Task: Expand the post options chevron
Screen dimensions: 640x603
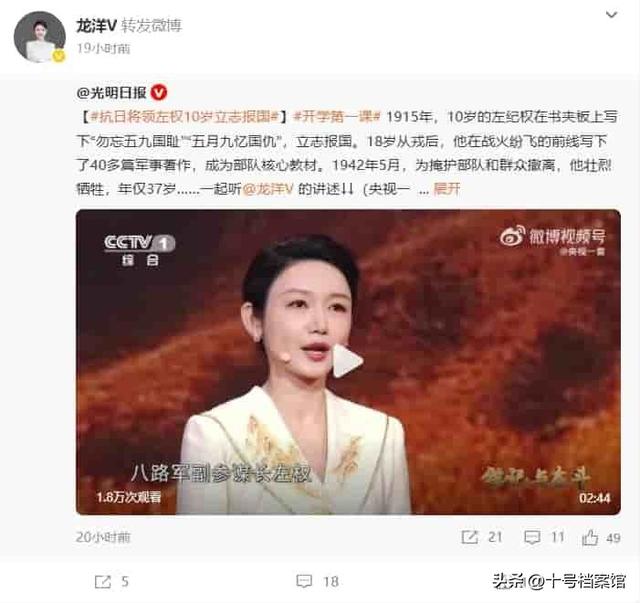Action: 612,14
